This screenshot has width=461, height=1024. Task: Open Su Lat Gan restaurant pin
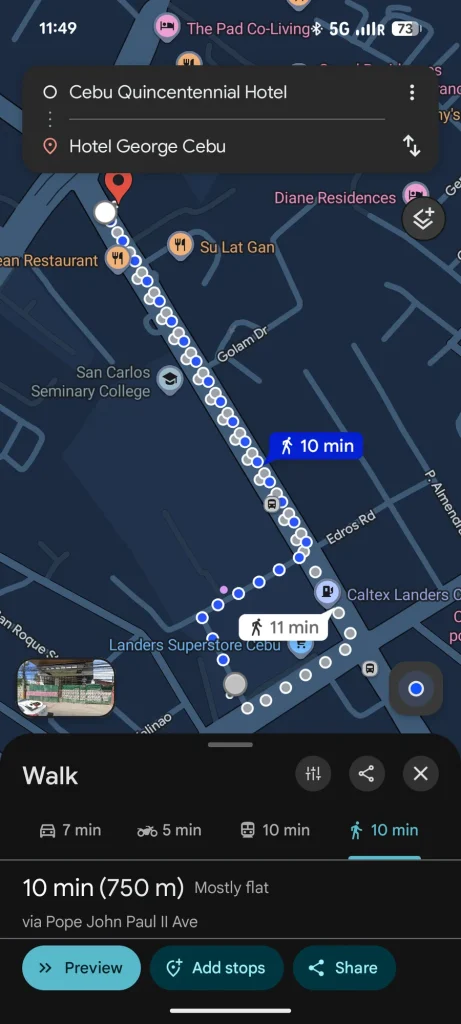tap(180, 246)
